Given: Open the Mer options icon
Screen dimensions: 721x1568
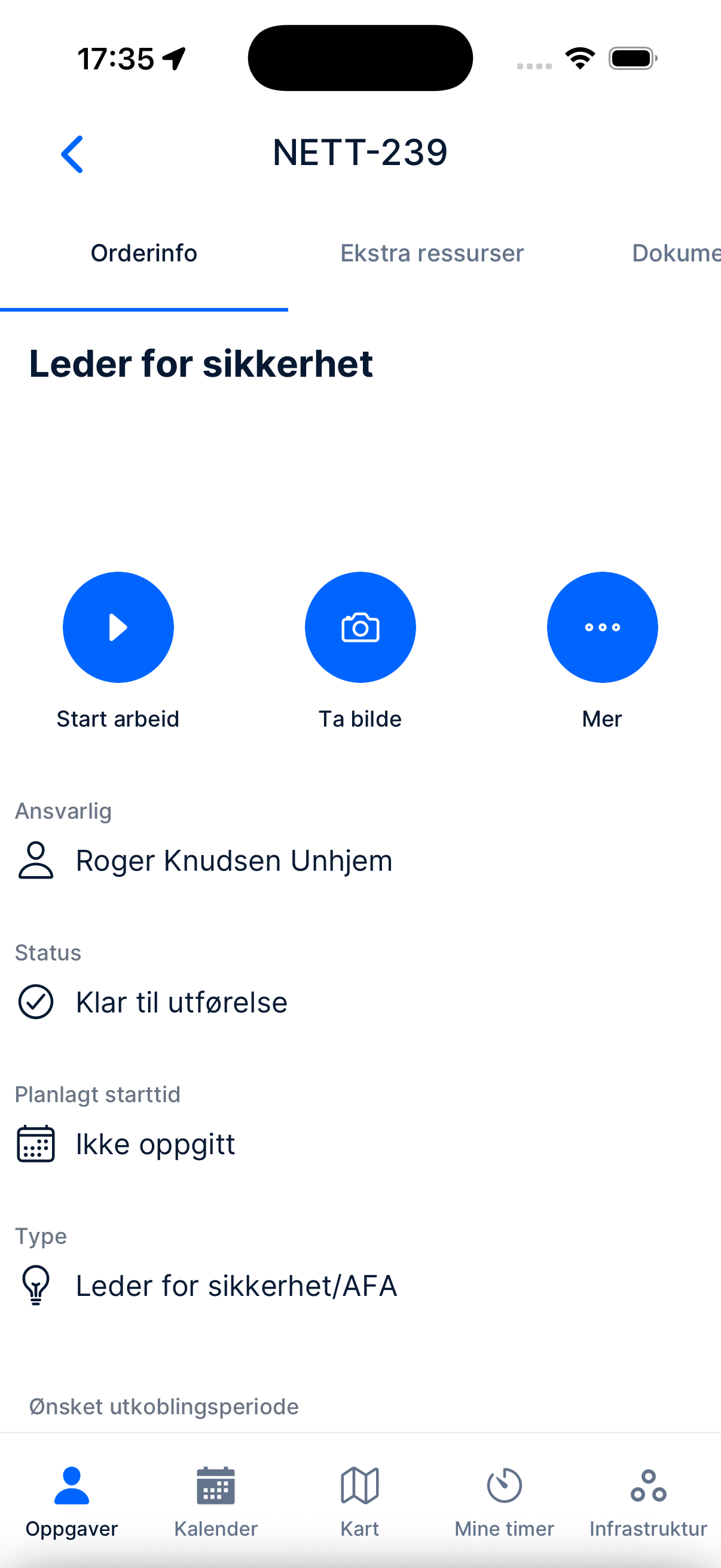Looking at the screenshot, I should tap(602, 627).
